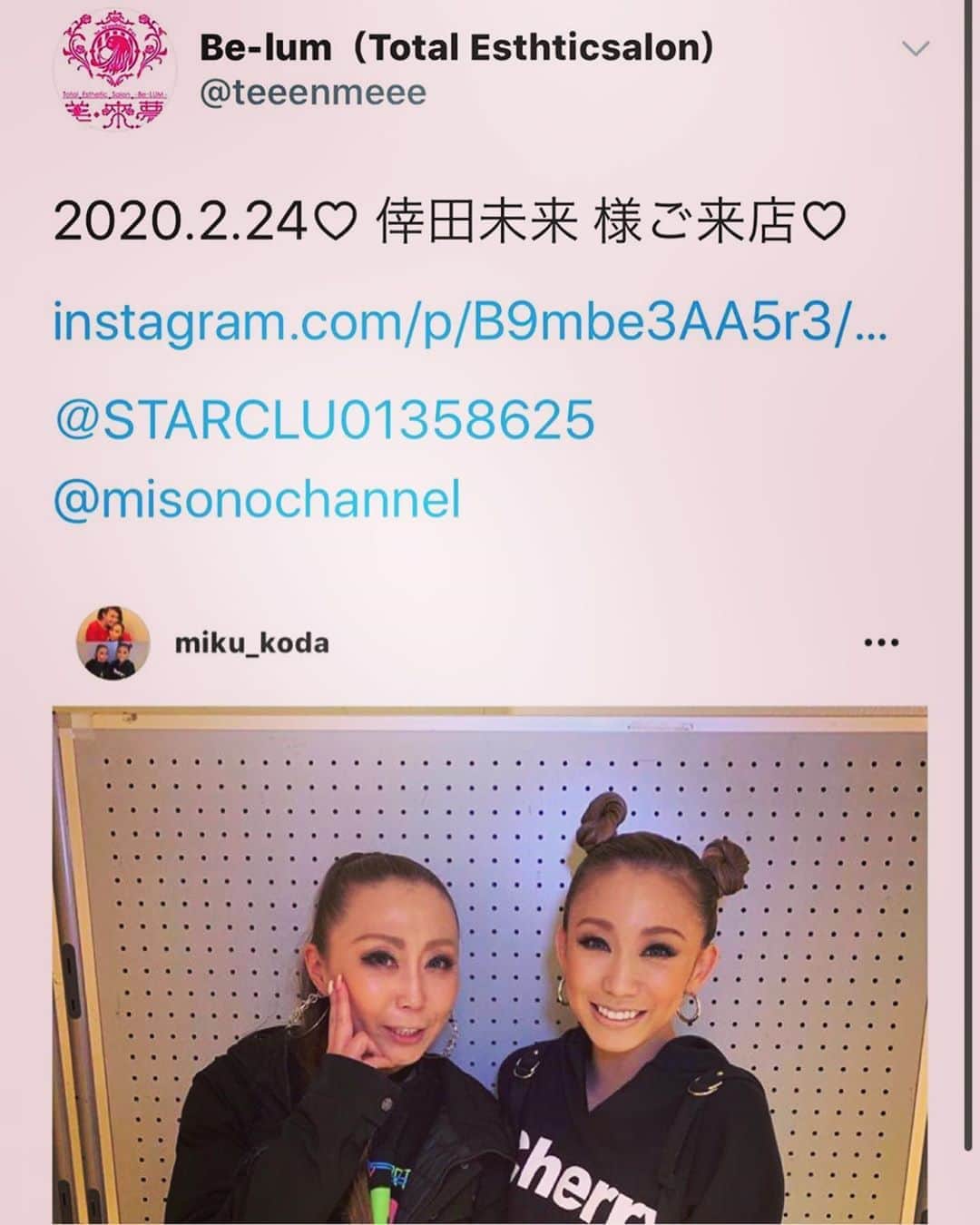The height and width of the screenshot is (1225, 980).
Task: View the embedded miku_koda photo
Action: [x=490, y=965]
